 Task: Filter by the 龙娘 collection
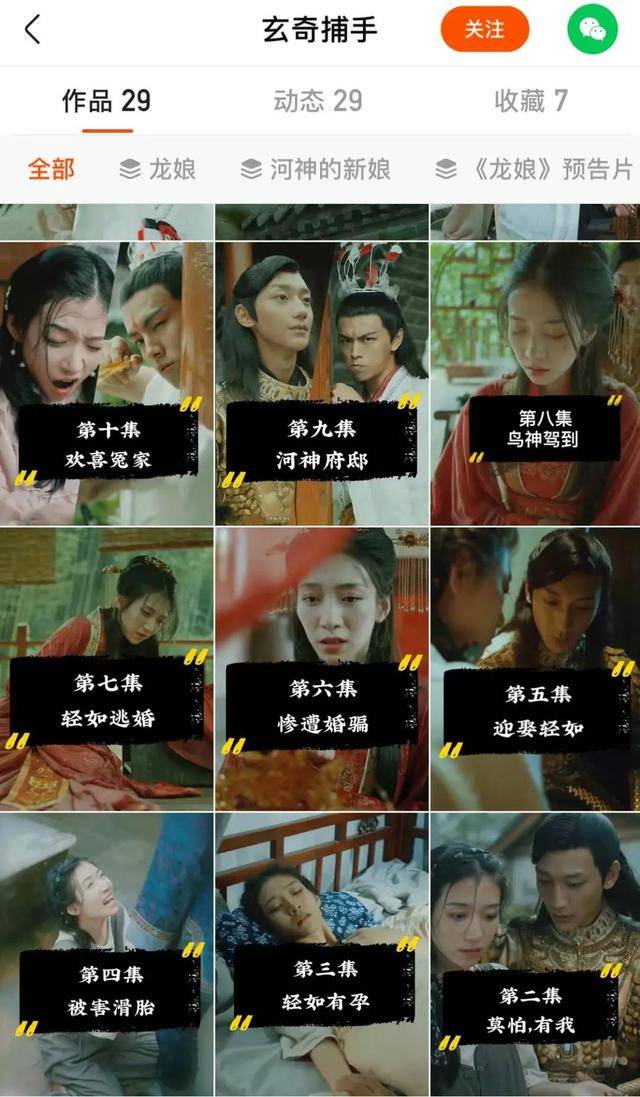[x=158, y=169]
